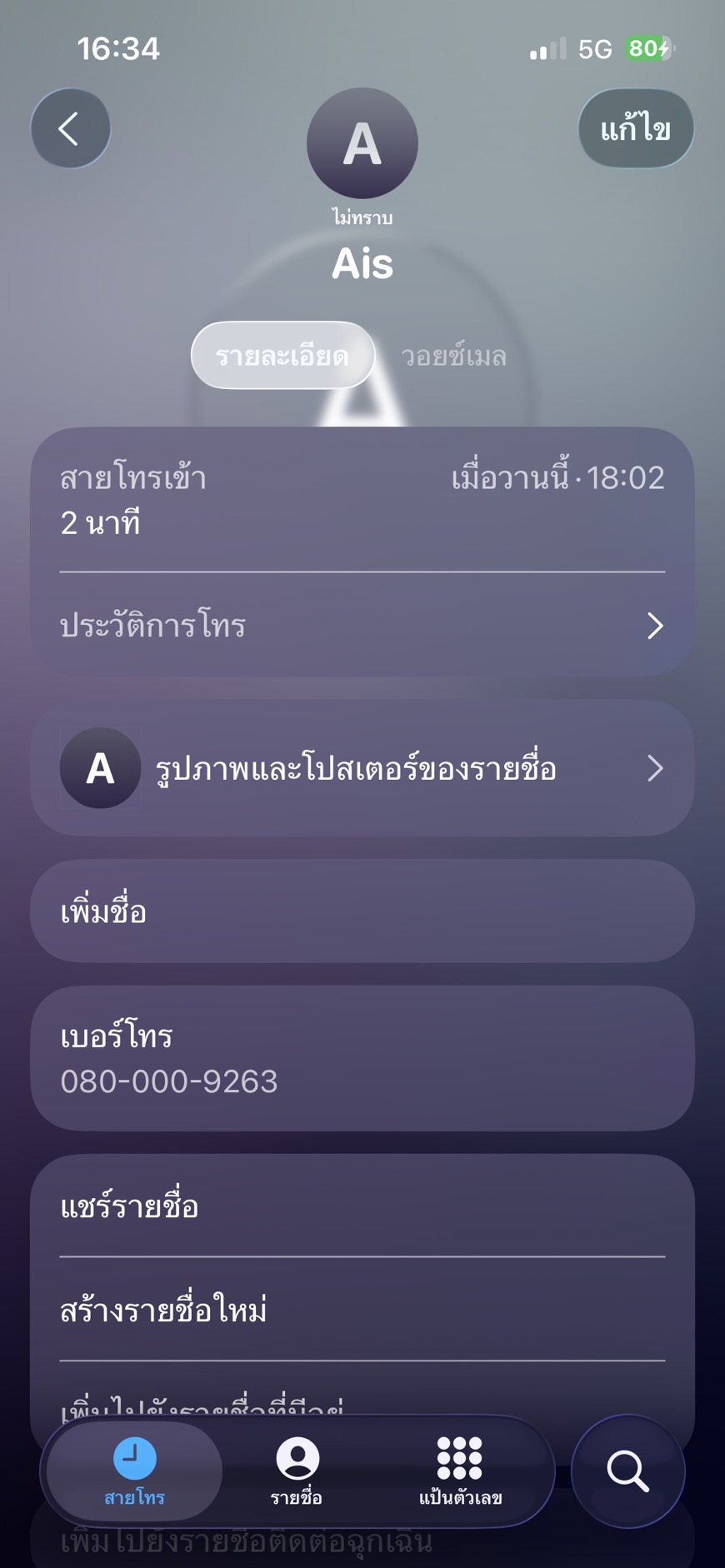The height and width of the screenshot is (1568, 725).
Task: Switch to the วอยซ์เมล tab
Action: point(453,356)
